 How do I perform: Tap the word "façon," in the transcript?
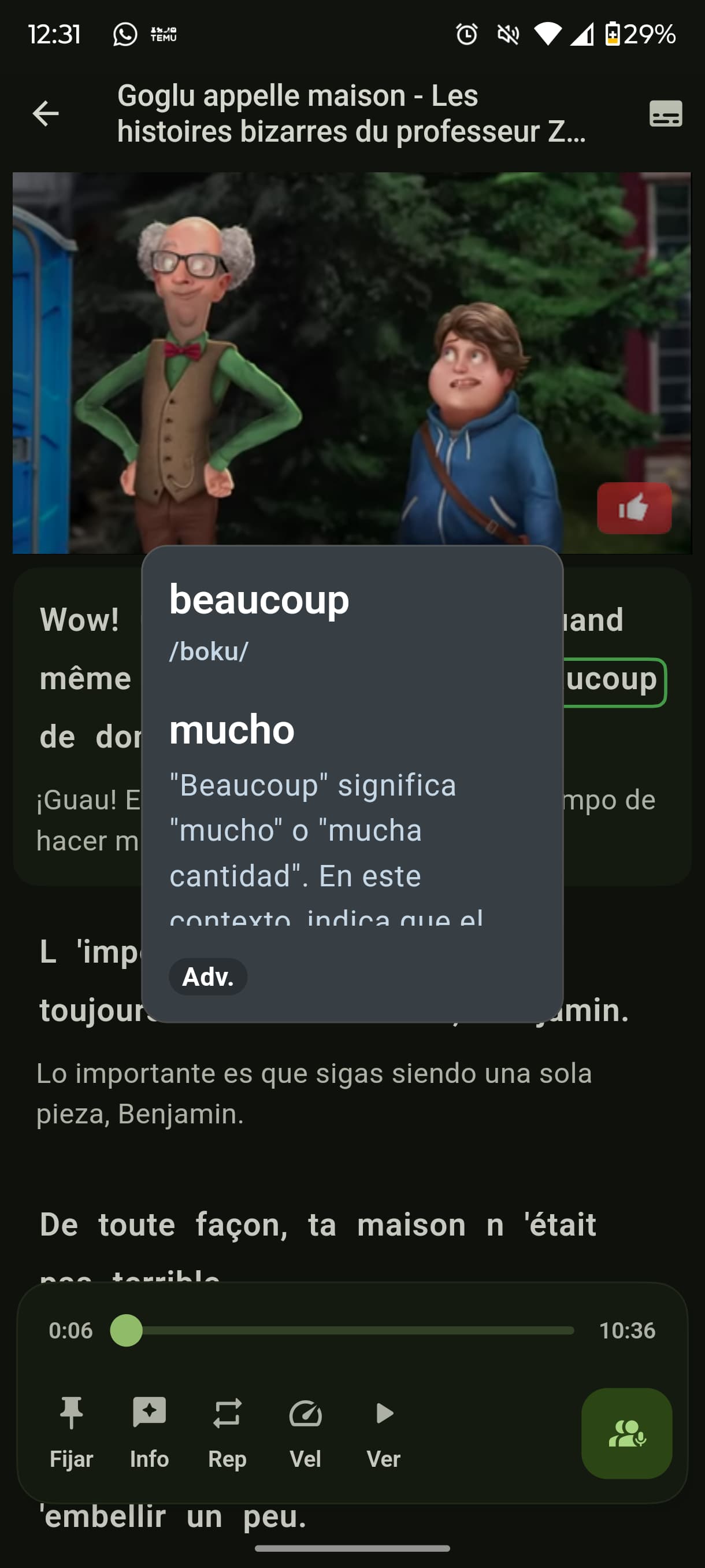(242, 1225)
